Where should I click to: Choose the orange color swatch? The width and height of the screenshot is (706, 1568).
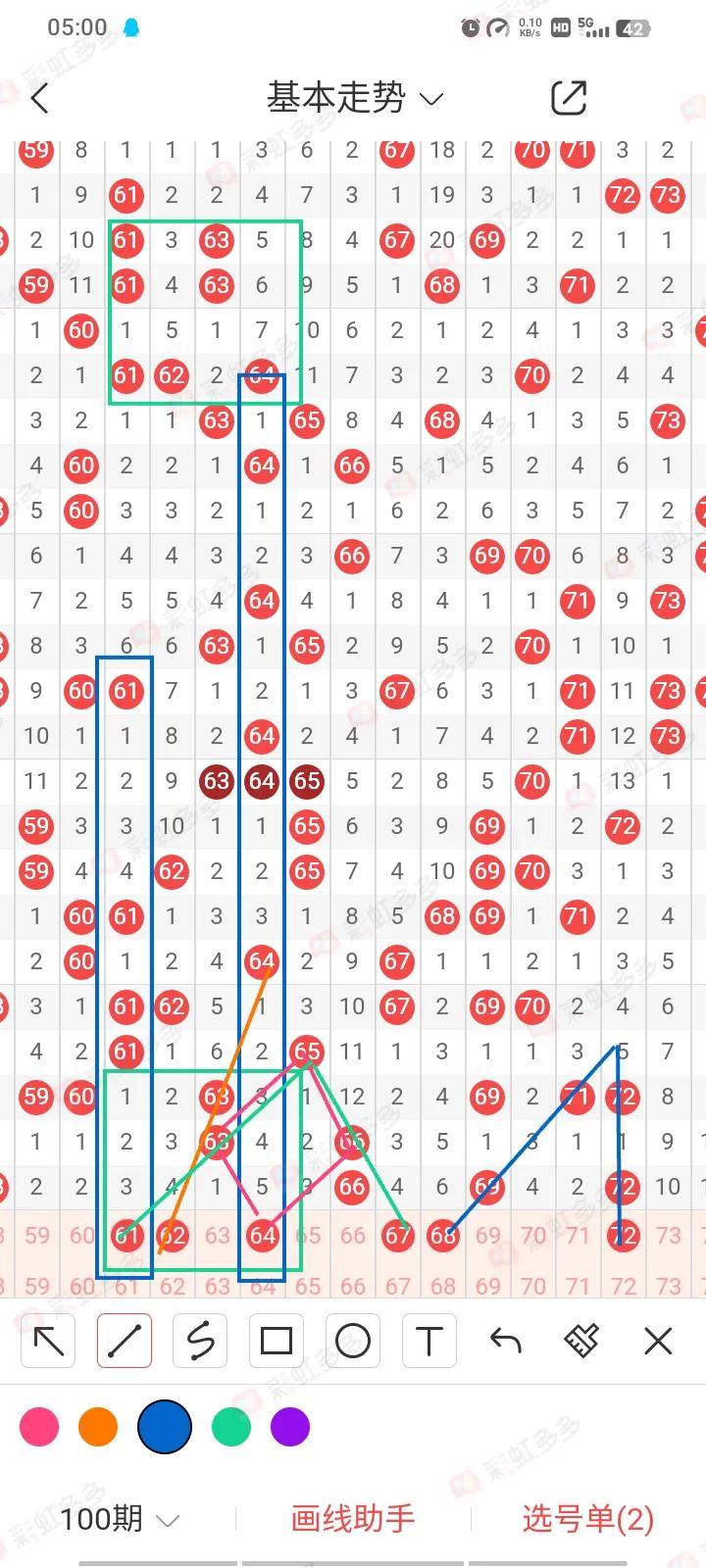(98, 1427)
